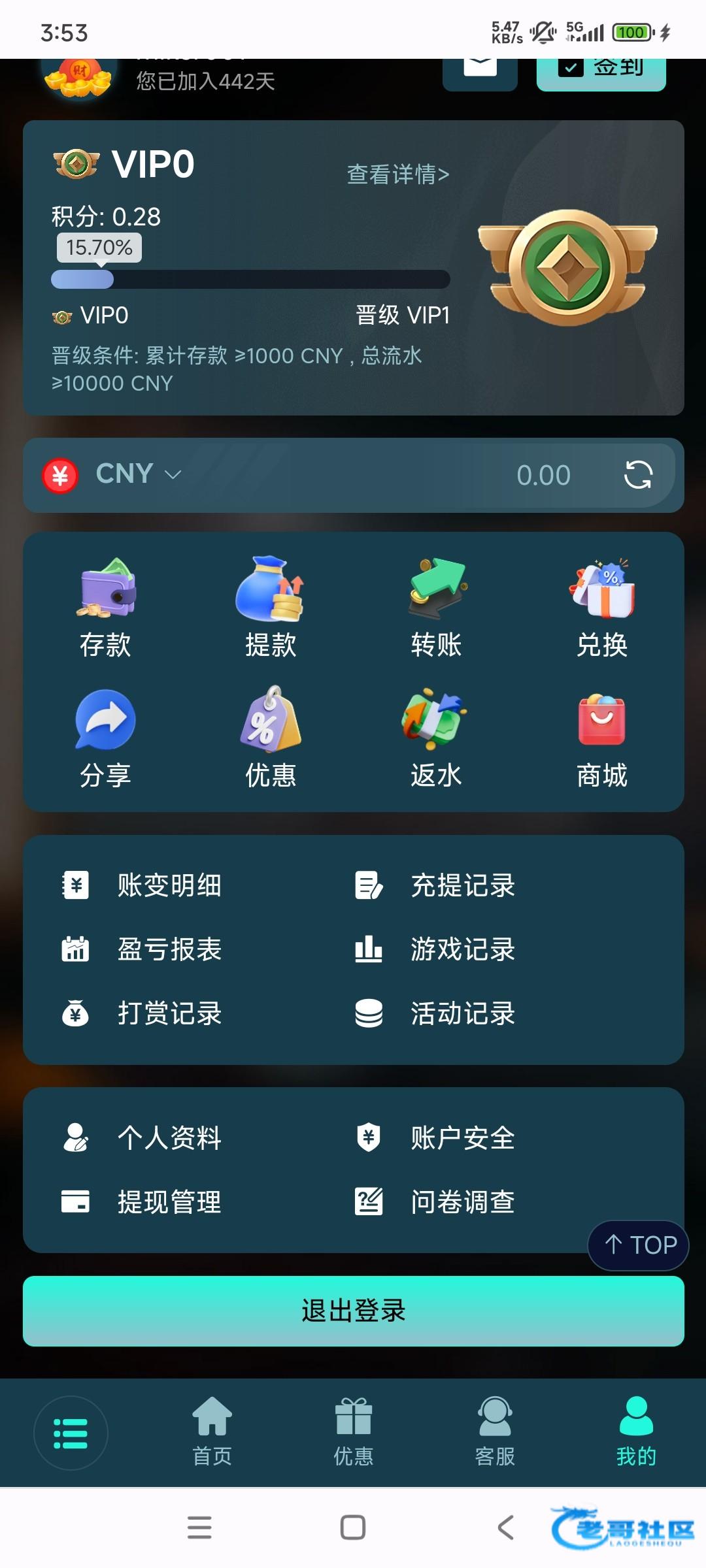Refresh the CNY balance
The height and width of the screenshot is (1568, 706).
pyautogui.click(x=638, y=475)
